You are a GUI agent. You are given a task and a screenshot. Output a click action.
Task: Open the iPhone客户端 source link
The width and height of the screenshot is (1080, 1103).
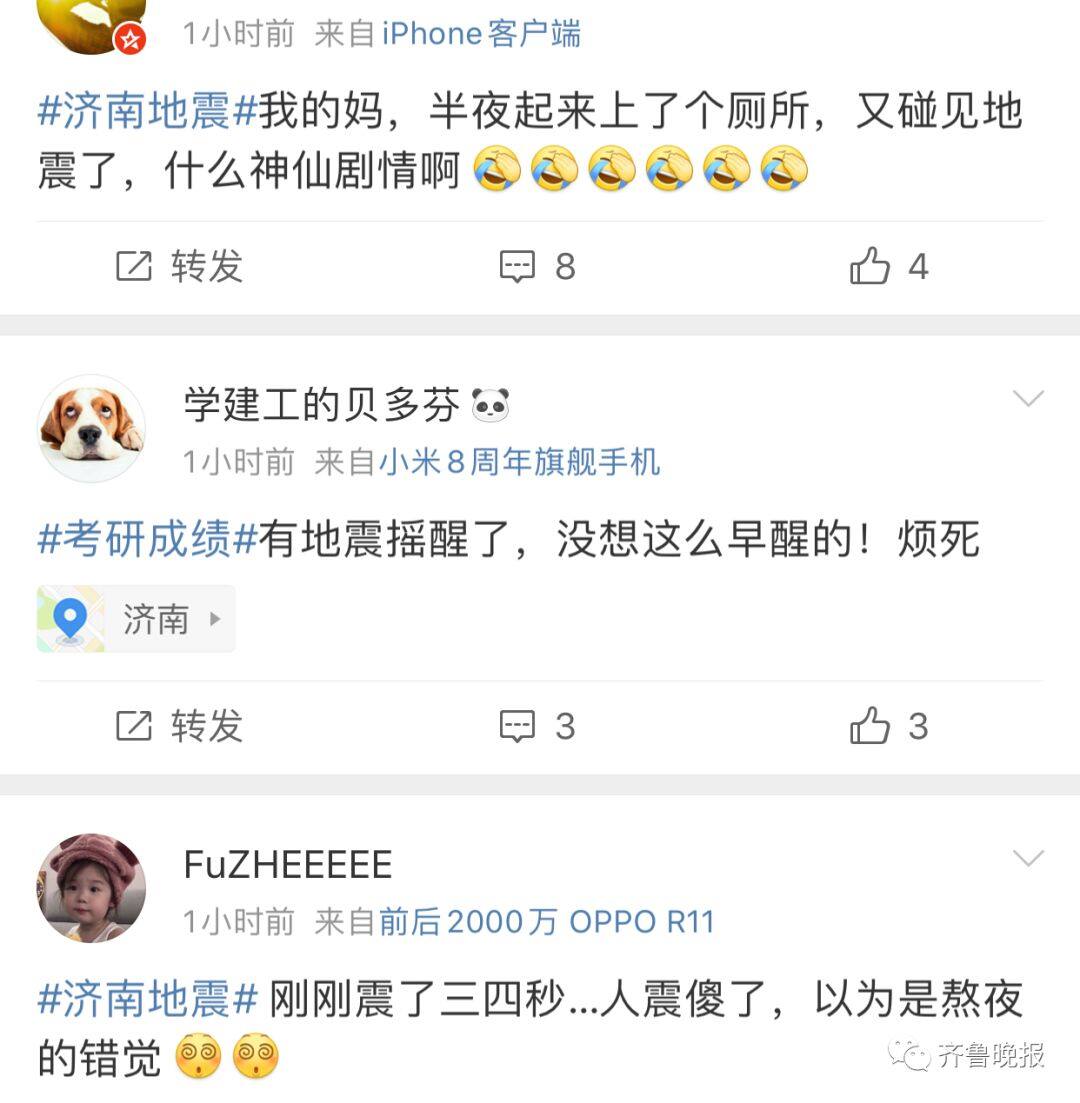pyautogui.click(x=481, y=34)
